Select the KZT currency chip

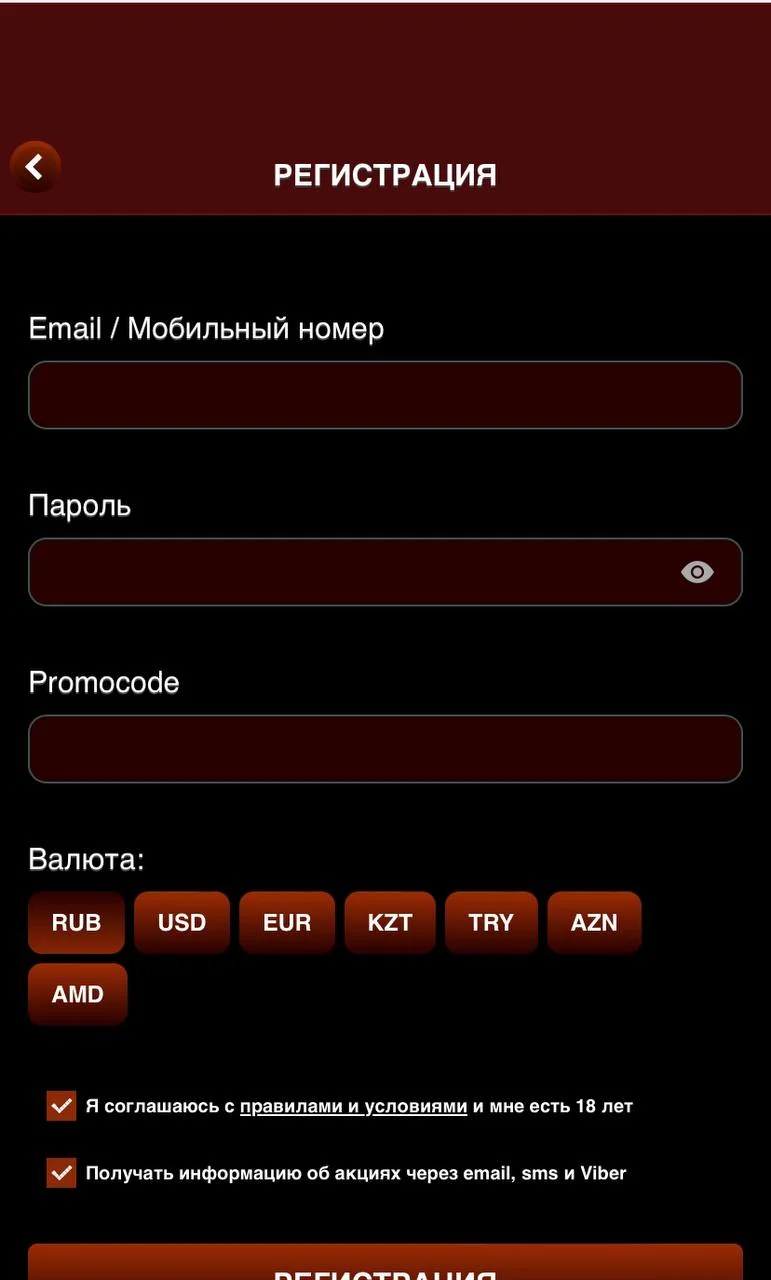pyautogui.click(x=390, y=922)
